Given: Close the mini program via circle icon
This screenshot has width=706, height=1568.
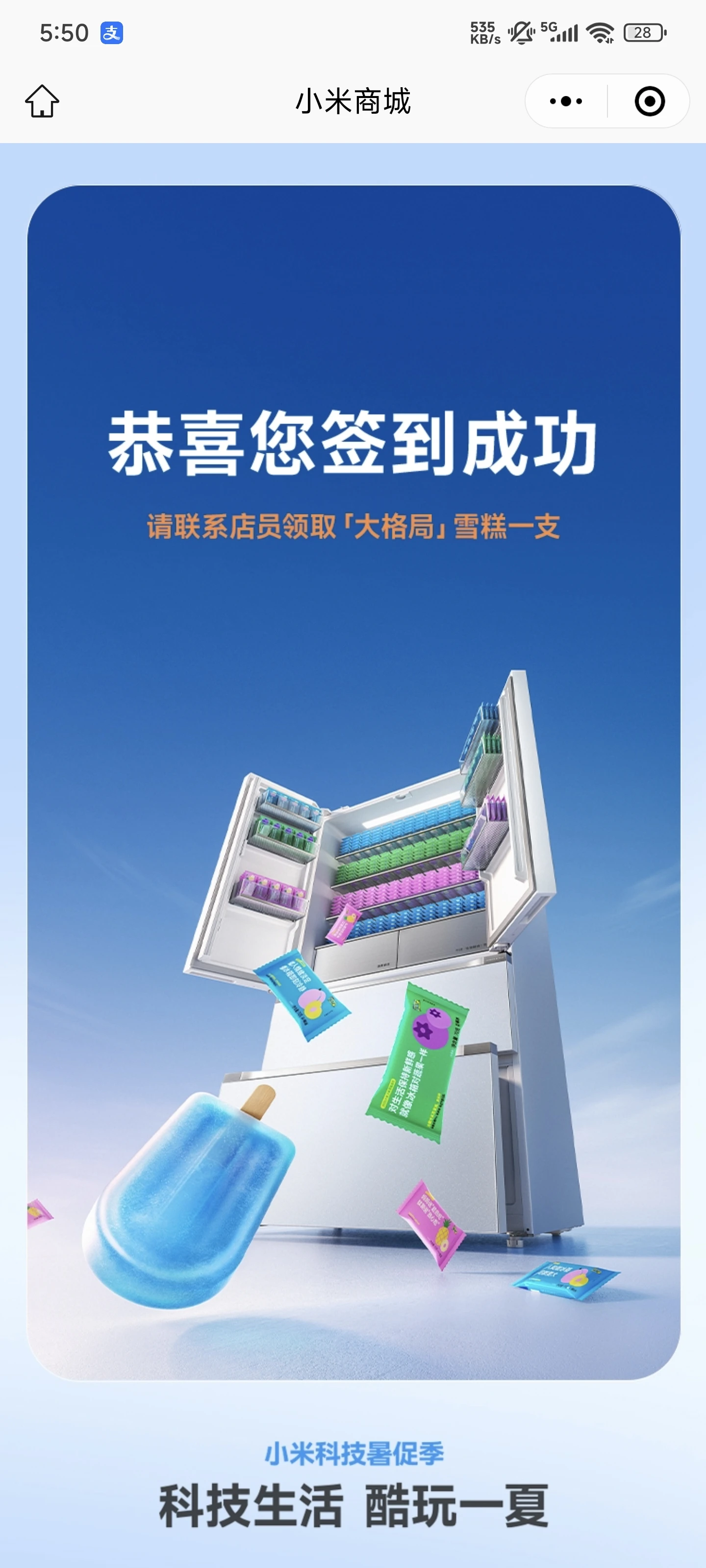Looking at the screenshot, I should click(x=649, y=101).
